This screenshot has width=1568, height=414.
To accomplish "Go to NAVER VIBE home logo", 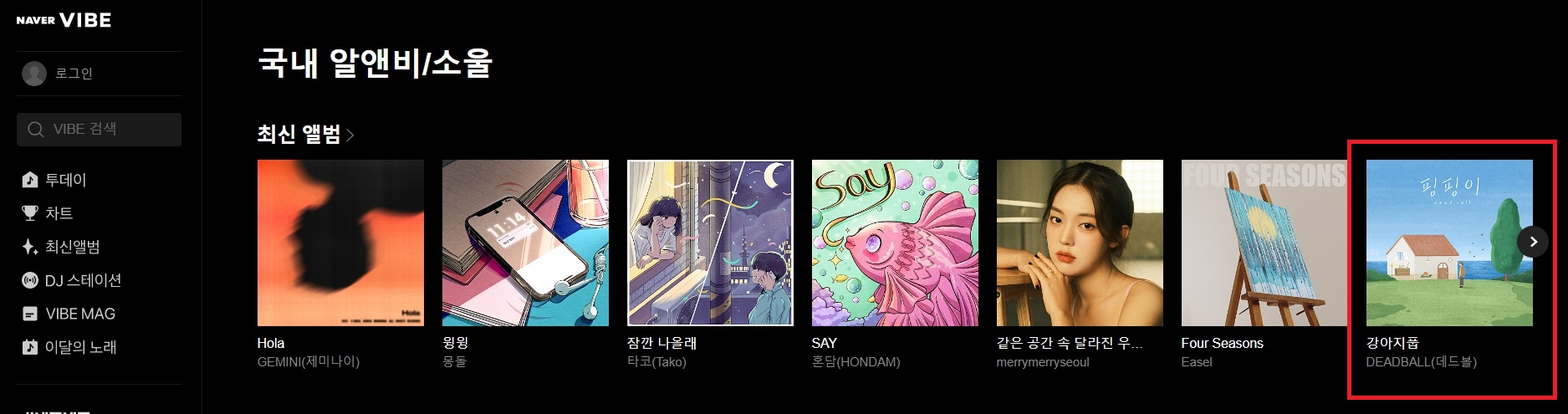I will (x=64, y=20).
